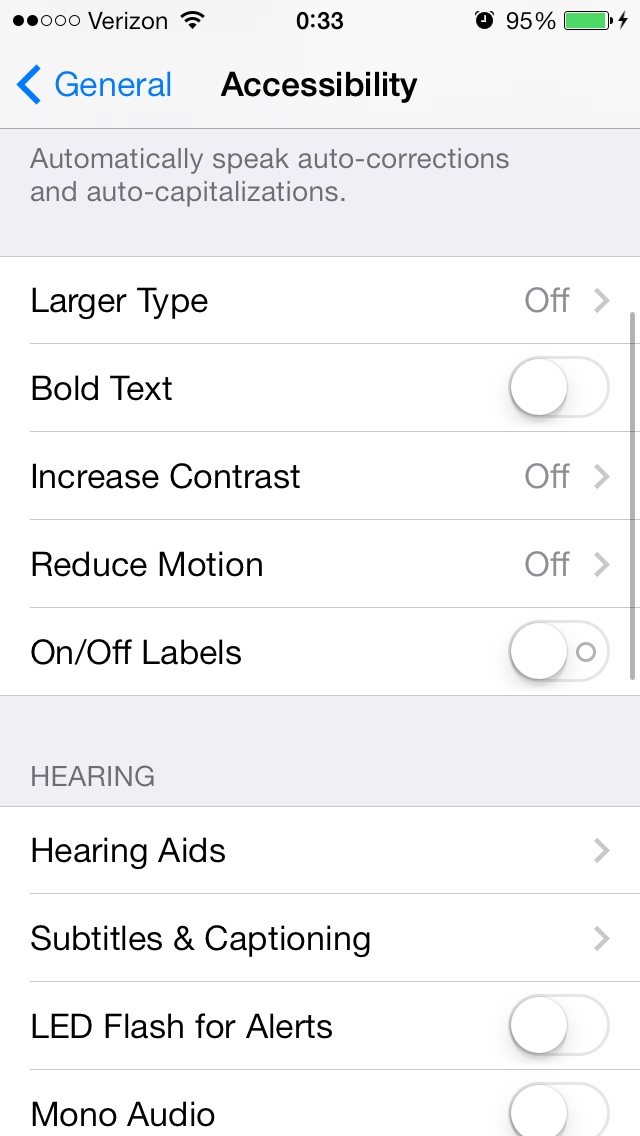Open Increase Contrast options
The height and width of the screenshot is (1136, 640).
coord(320,476)
